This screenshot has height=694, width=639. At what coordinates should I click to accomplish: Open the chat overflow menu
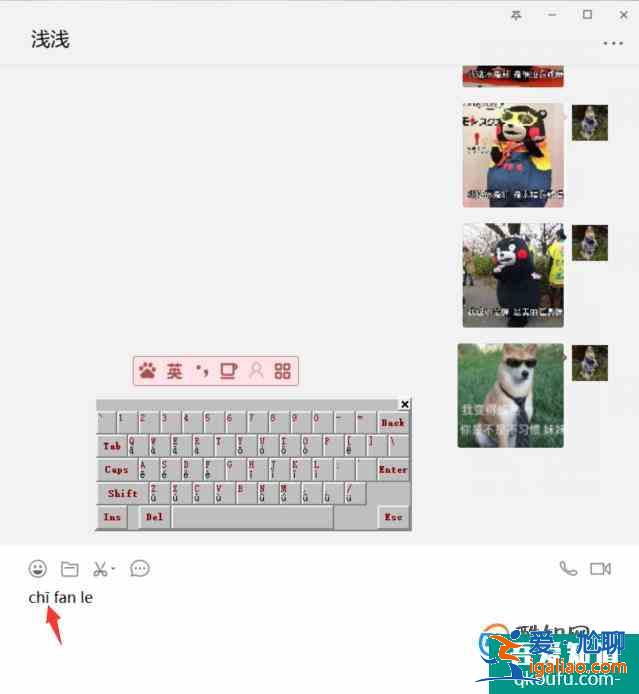[x=612, y=43]
